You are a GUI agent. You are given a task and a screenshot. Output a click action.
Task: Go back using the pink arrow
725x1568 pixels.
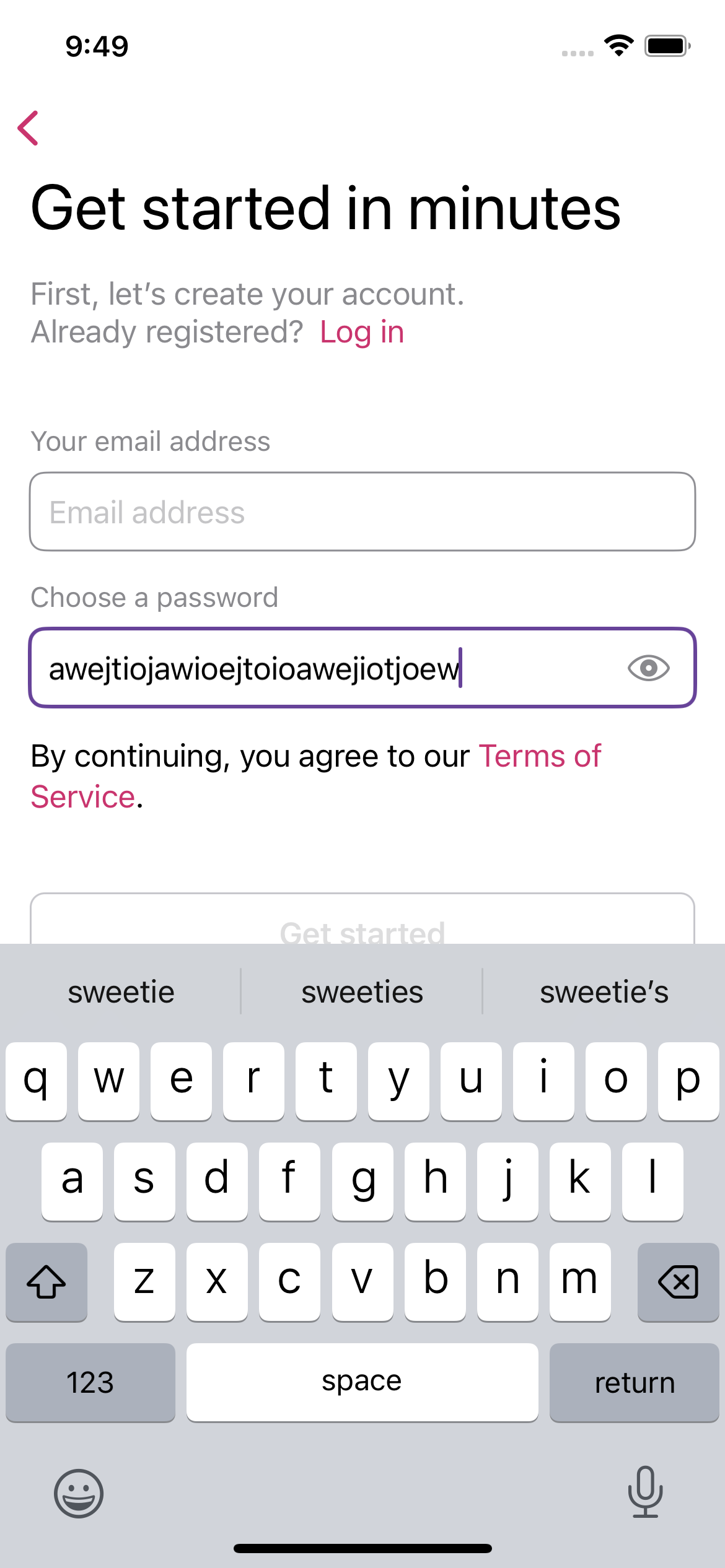(29, 128)
